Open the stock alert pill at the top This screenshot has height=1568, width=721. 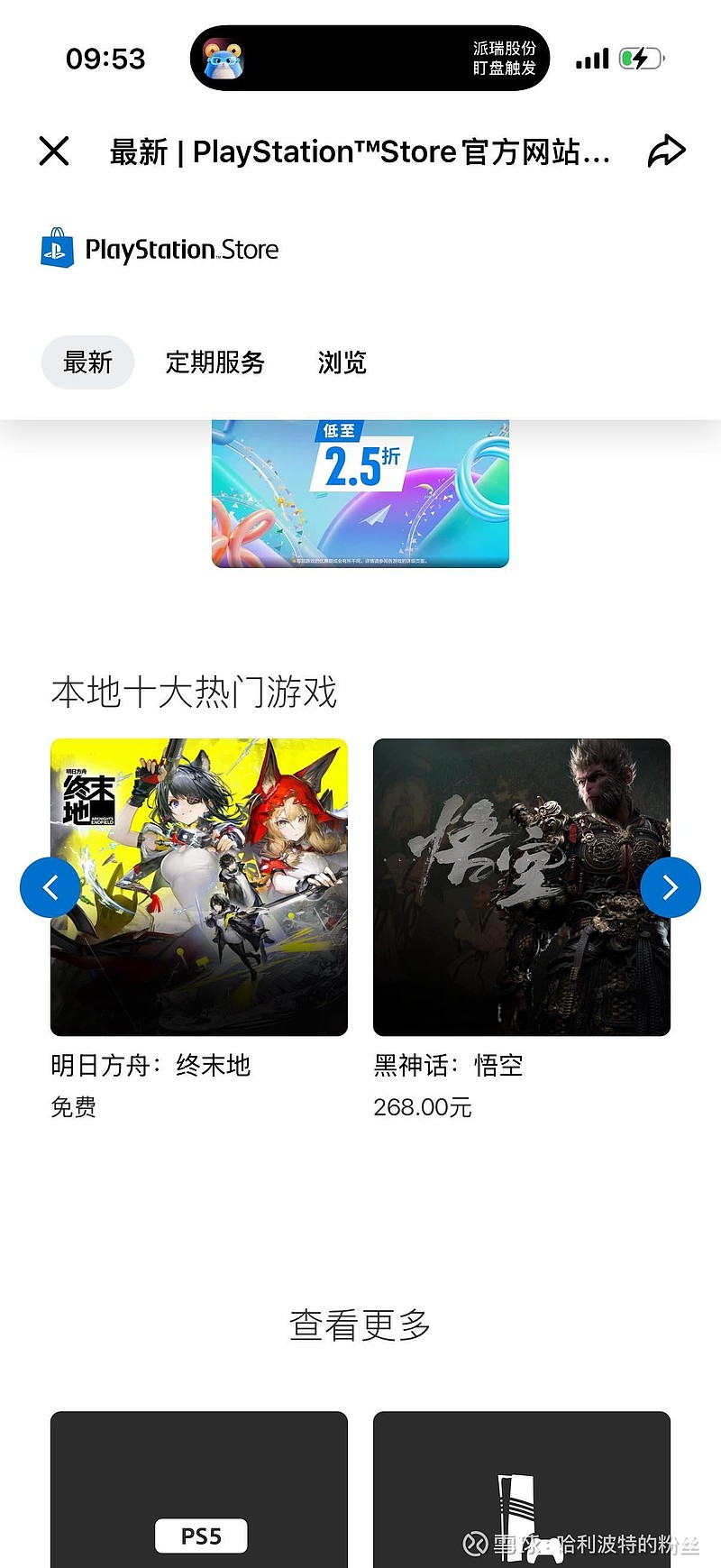click(370, 58)
